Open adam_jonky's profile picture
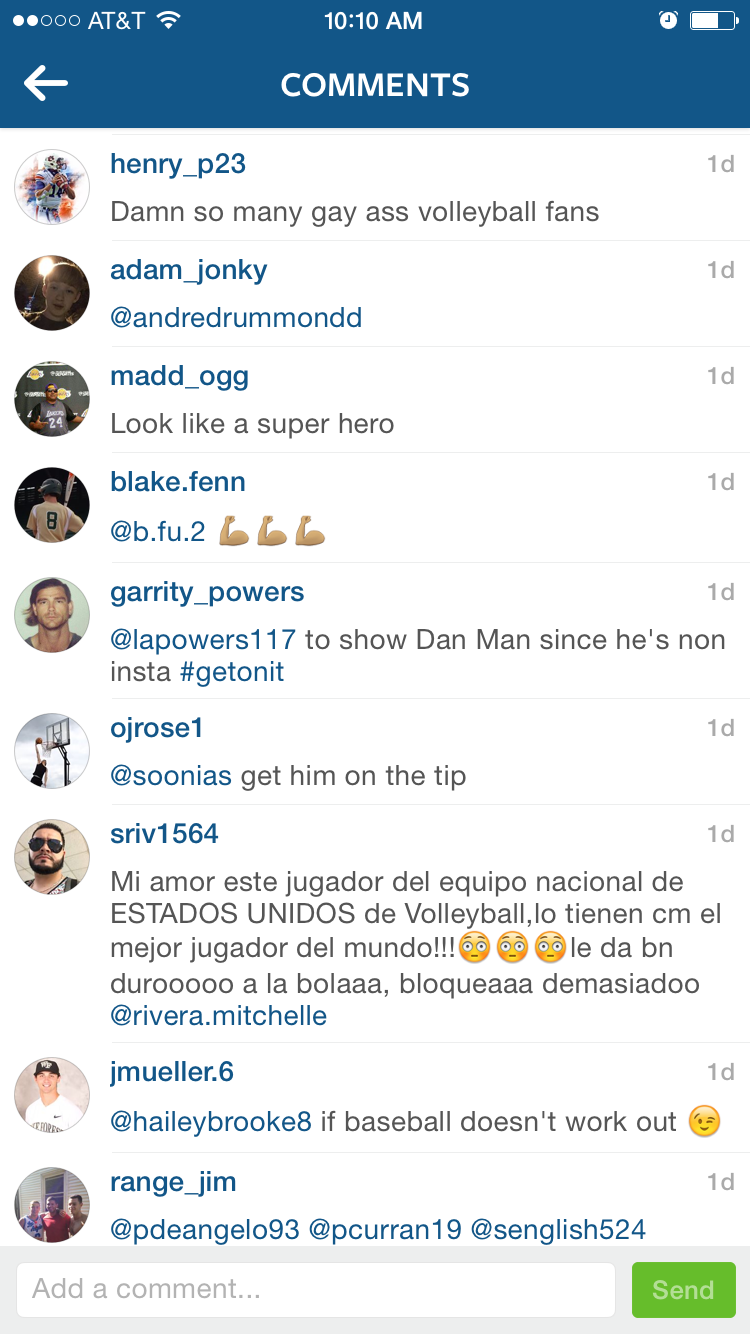 52,293
